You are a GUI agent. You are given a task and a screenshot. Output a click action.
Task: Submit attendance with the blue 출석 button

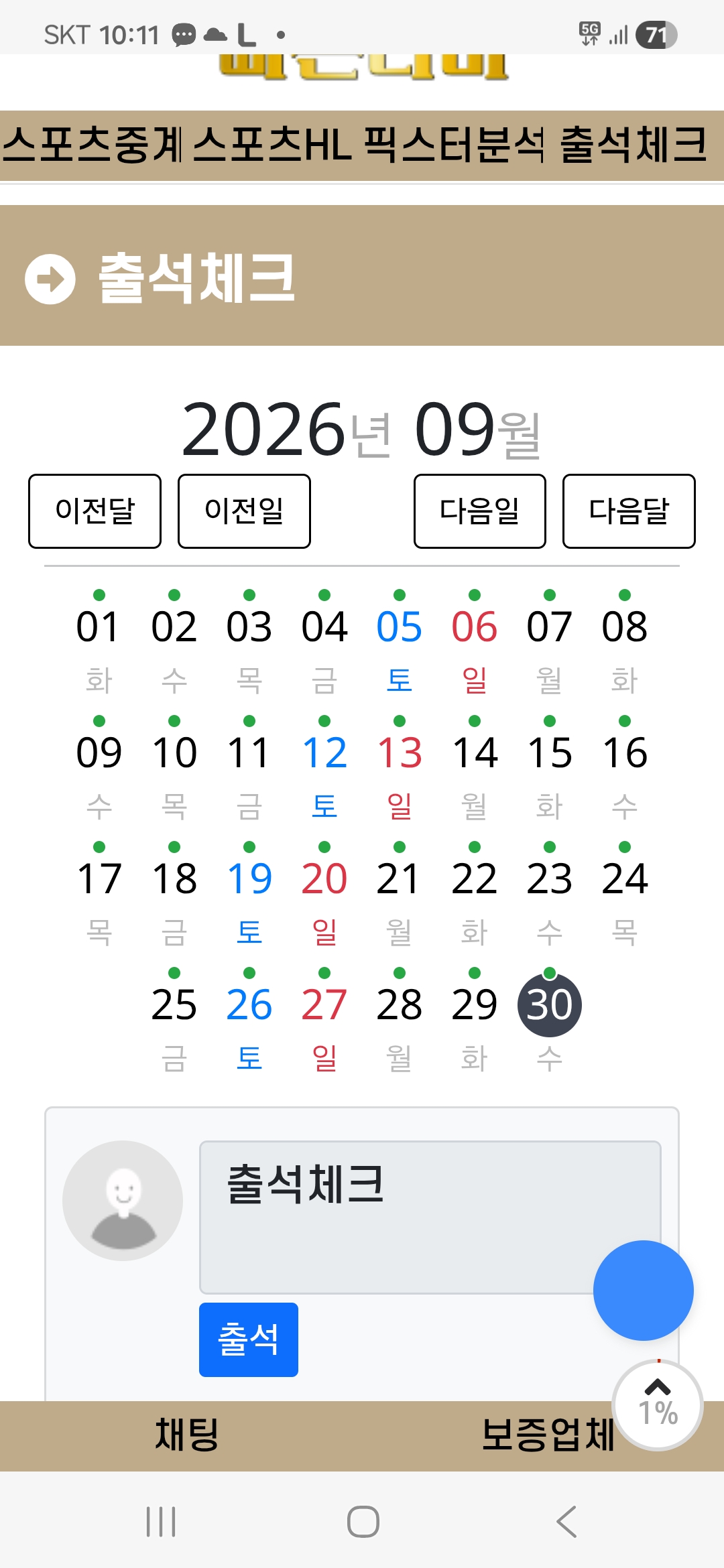point(249,1340)
